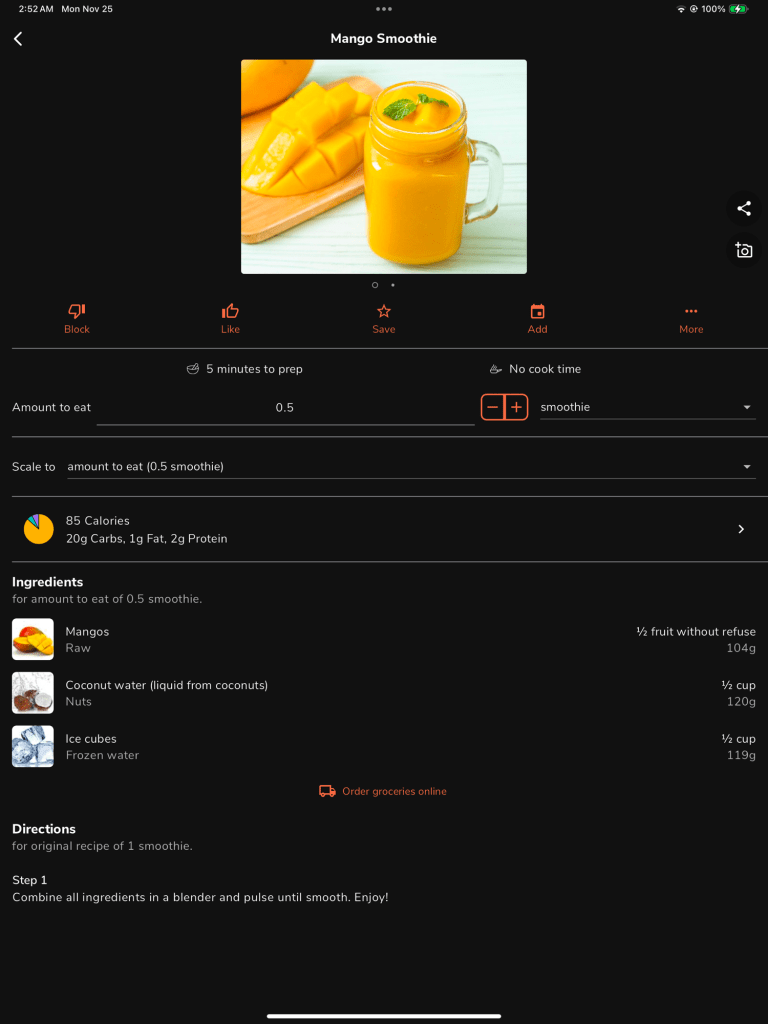Block this Mango Smoothie recipe

point(77,318)
